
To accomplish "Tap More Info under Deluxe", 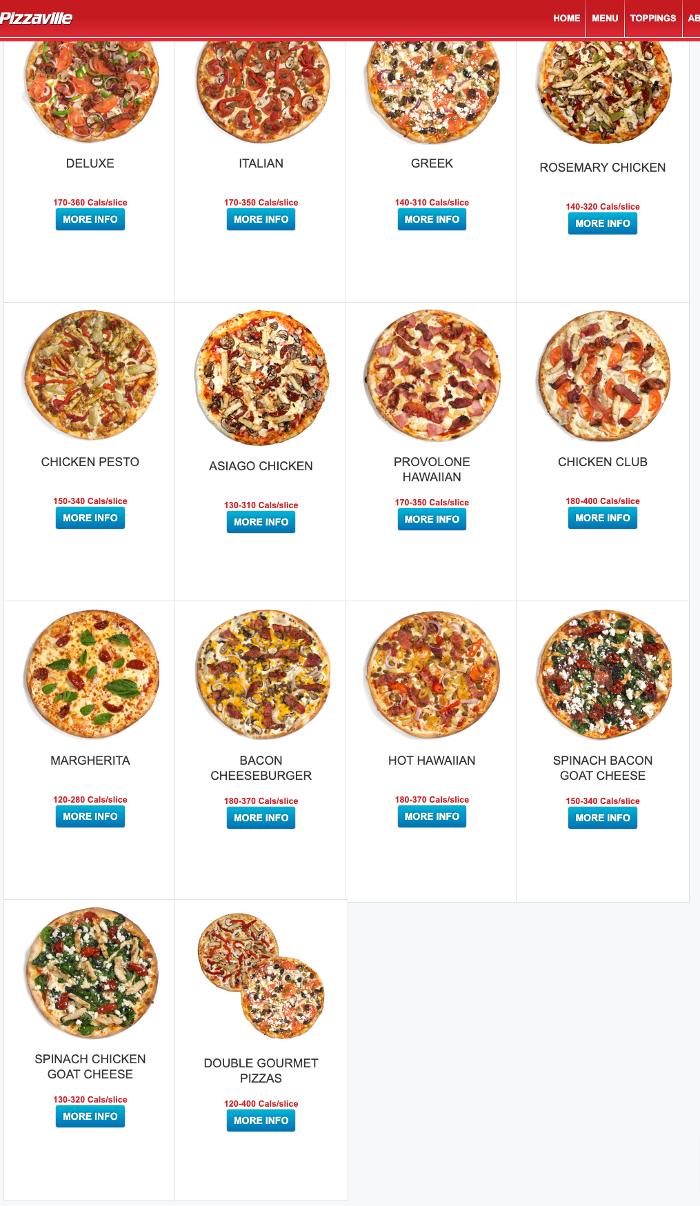I will (x=90, y=219).
